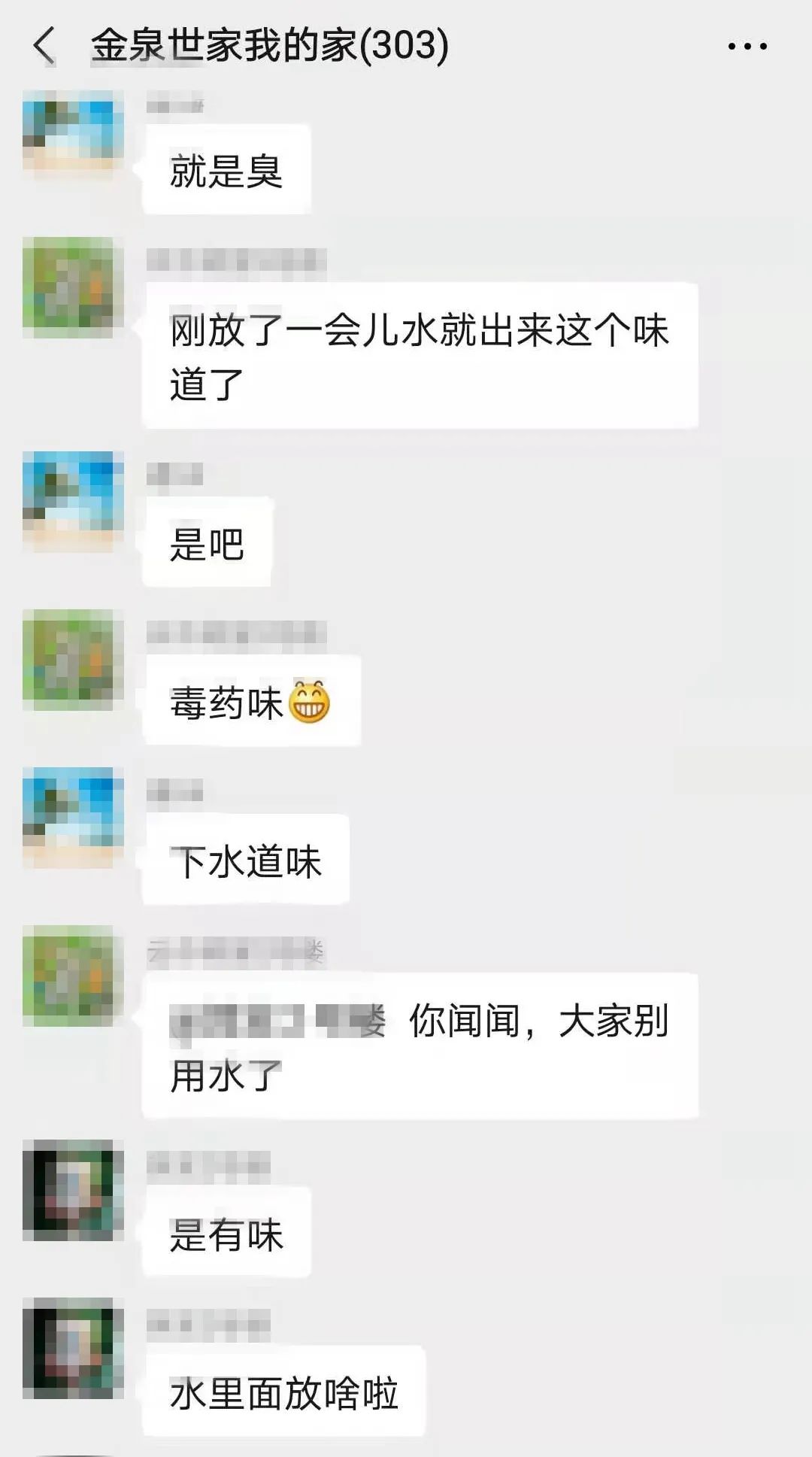Open the group chat three-dot menu
The image size is (812, 1457).
click(x=747, y=47)
